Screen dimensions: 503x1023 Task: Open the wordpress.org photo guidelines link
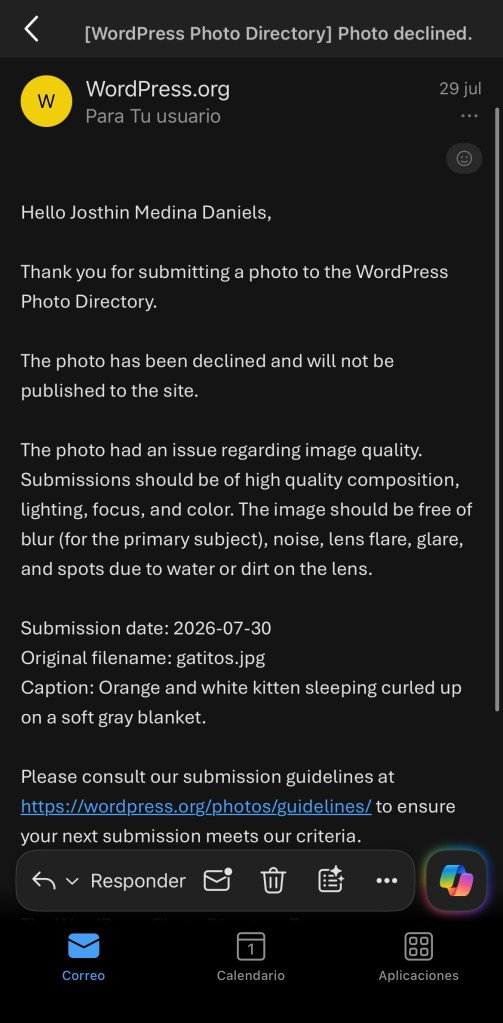tap(196, 806)
